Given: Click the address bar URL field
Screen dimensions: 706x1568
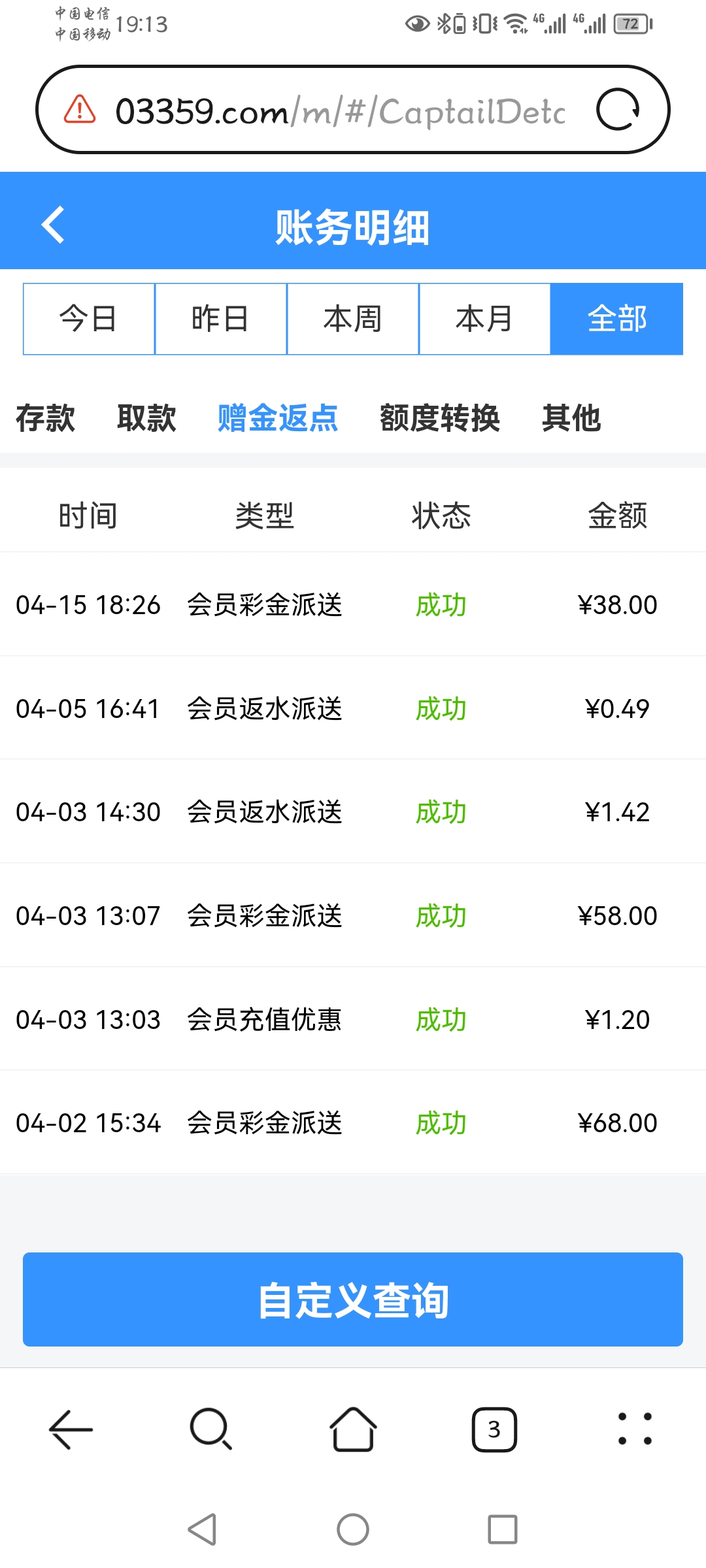Looking at the screenshot, I should pos(340,110).
